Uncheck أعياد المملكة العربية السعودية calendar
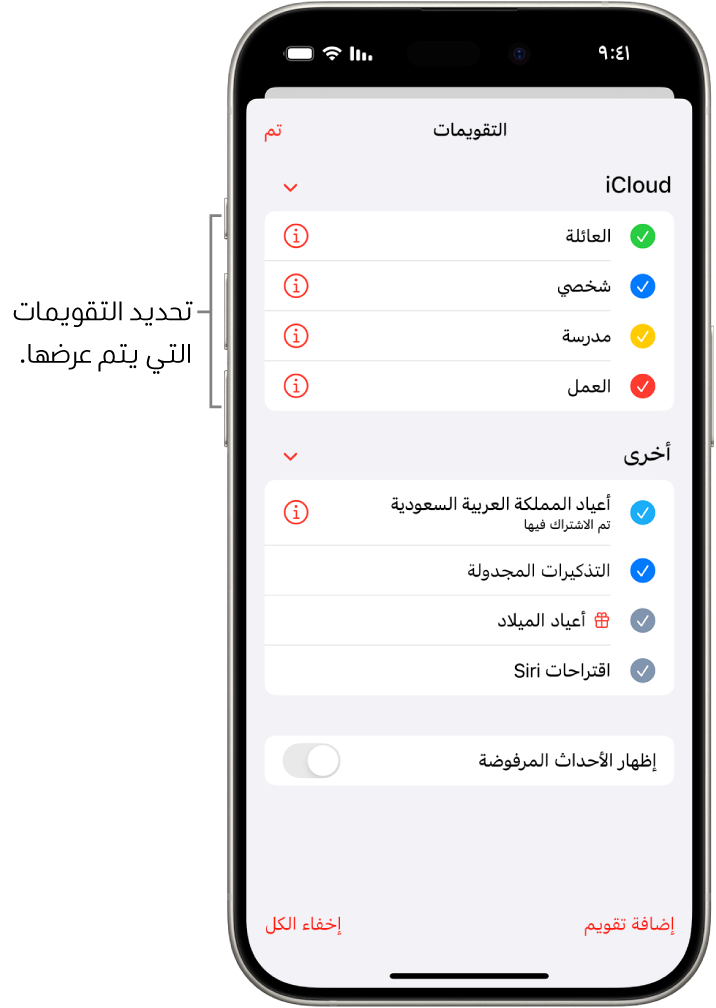The height and width of the screenshot is (1008, 716). pos(643,513)
